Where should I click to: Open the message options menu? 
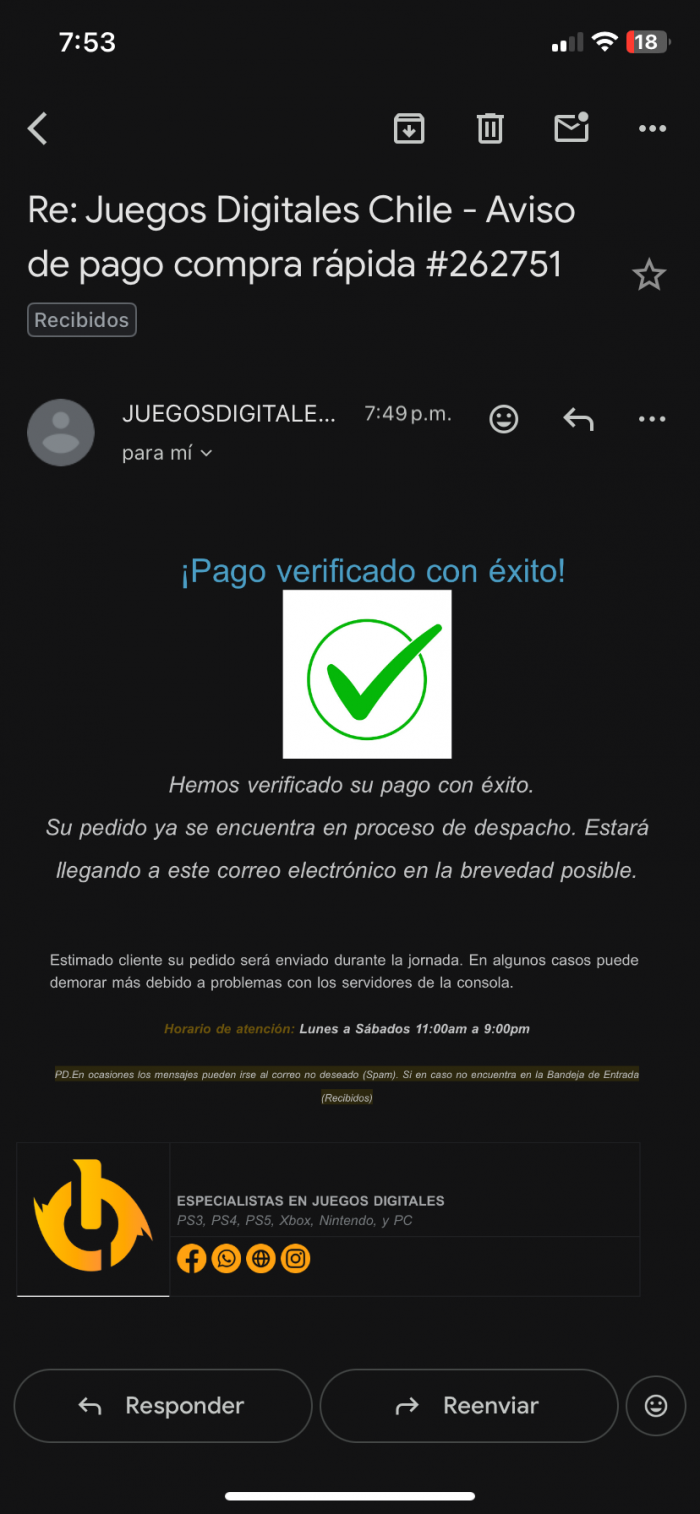652,419
